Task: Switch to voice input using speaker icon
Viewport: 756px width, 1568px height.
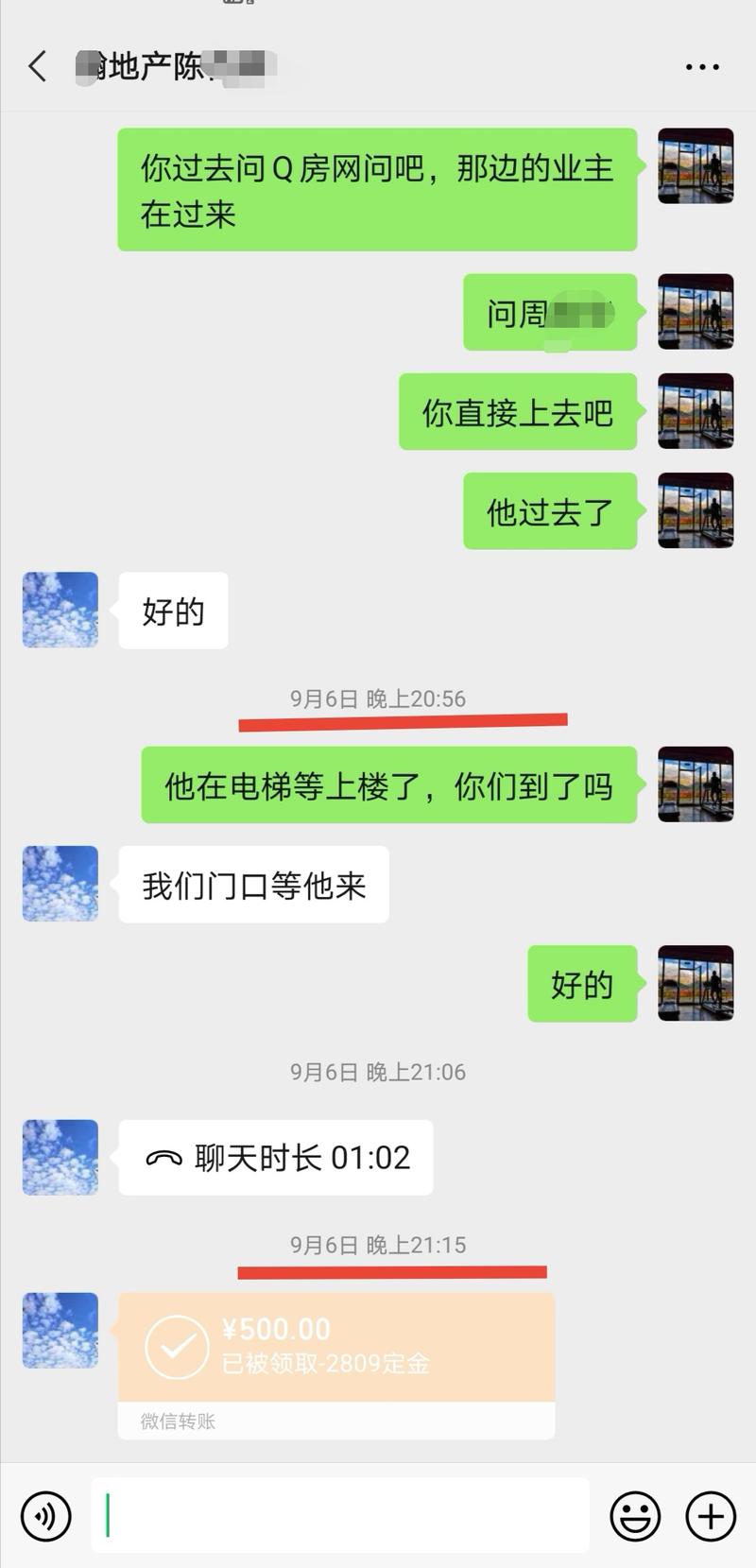Action: point(46,1515)
